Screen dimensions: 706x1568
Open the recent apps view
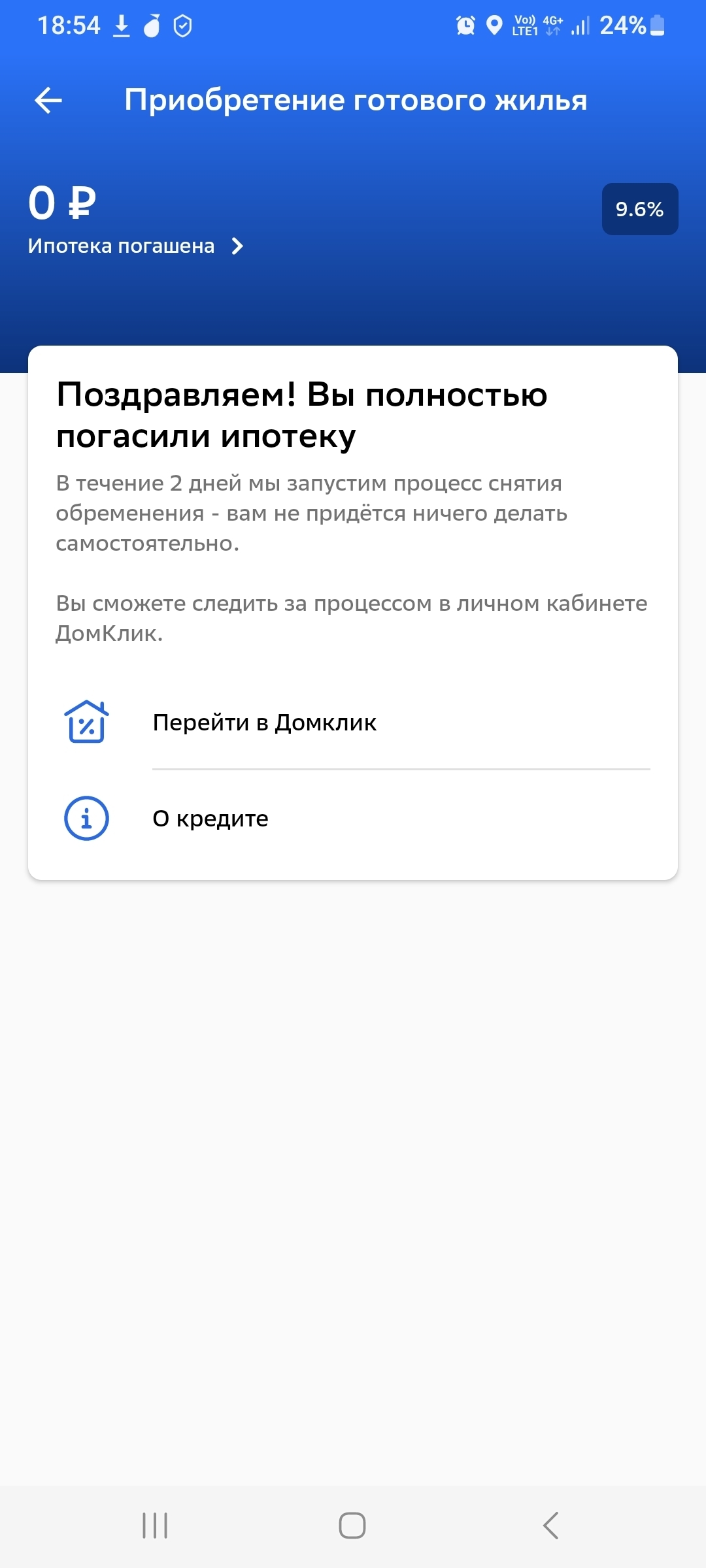155,1526
